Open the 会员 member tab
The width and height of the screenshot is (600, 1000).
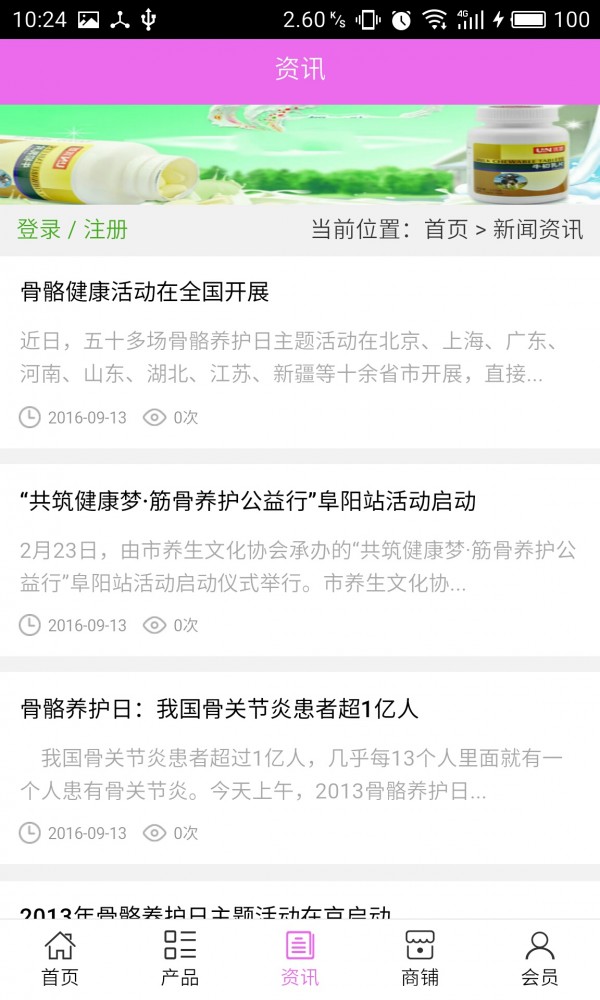(x=540, y=958)
